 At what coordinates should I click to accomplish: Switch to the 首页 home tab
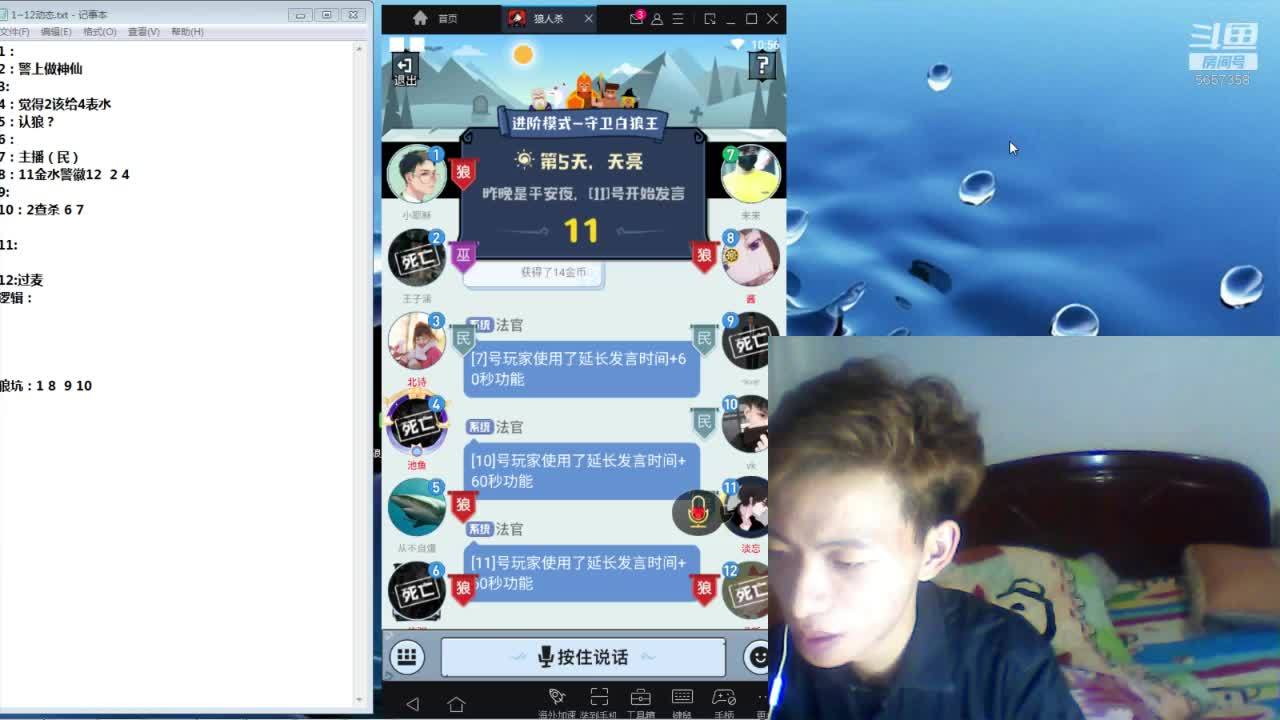[435, 18]
